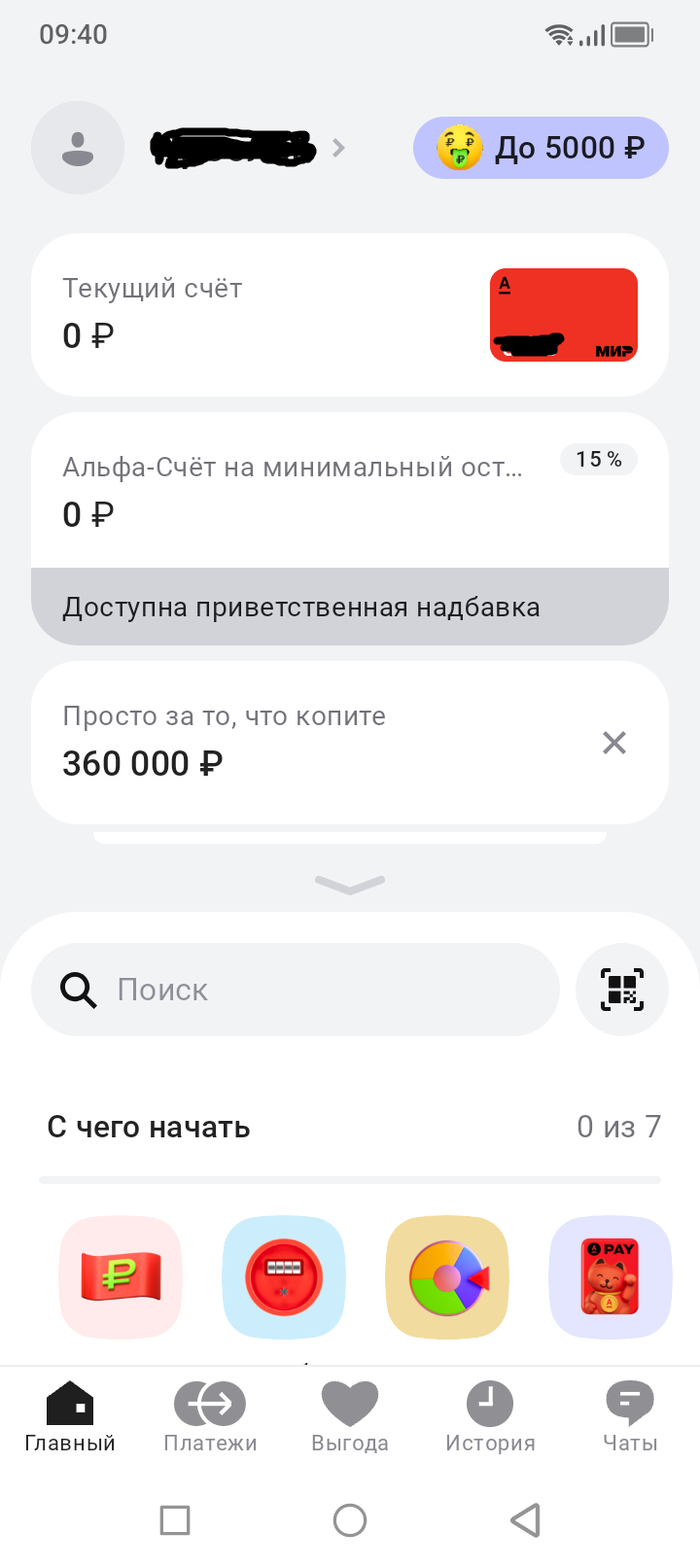Viewport: 700px width, 1567px height.
Task: Open the red slot machine shortcut tile
Action: tap(284, 1279)
